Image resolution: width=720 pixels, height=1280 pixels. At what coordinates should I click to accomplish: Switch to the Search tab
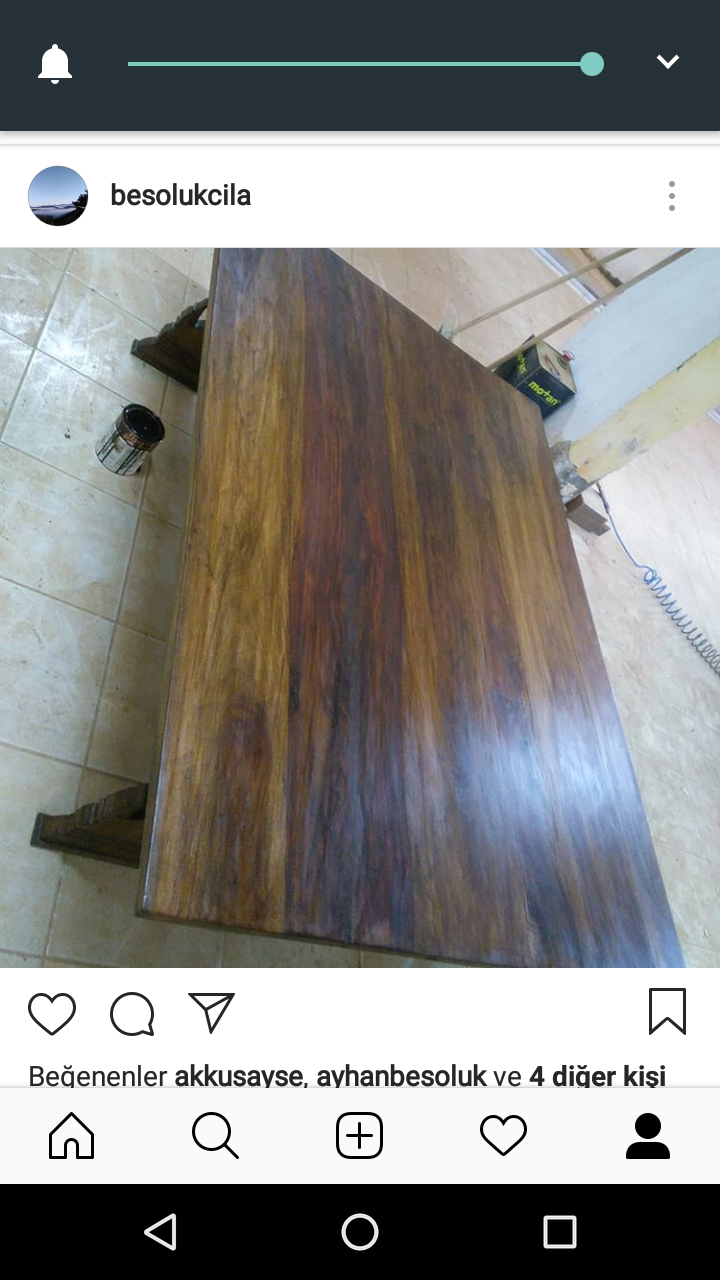pos(215,1136)
